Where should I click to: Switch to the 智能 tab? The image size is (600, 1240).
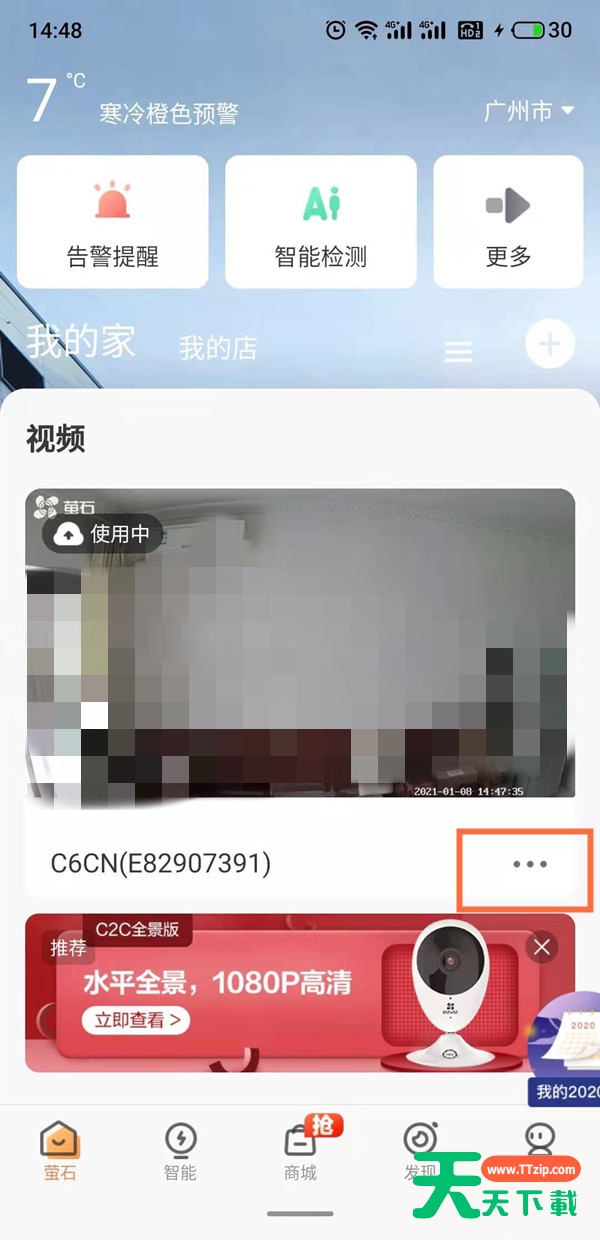(x=180, y=1152)
